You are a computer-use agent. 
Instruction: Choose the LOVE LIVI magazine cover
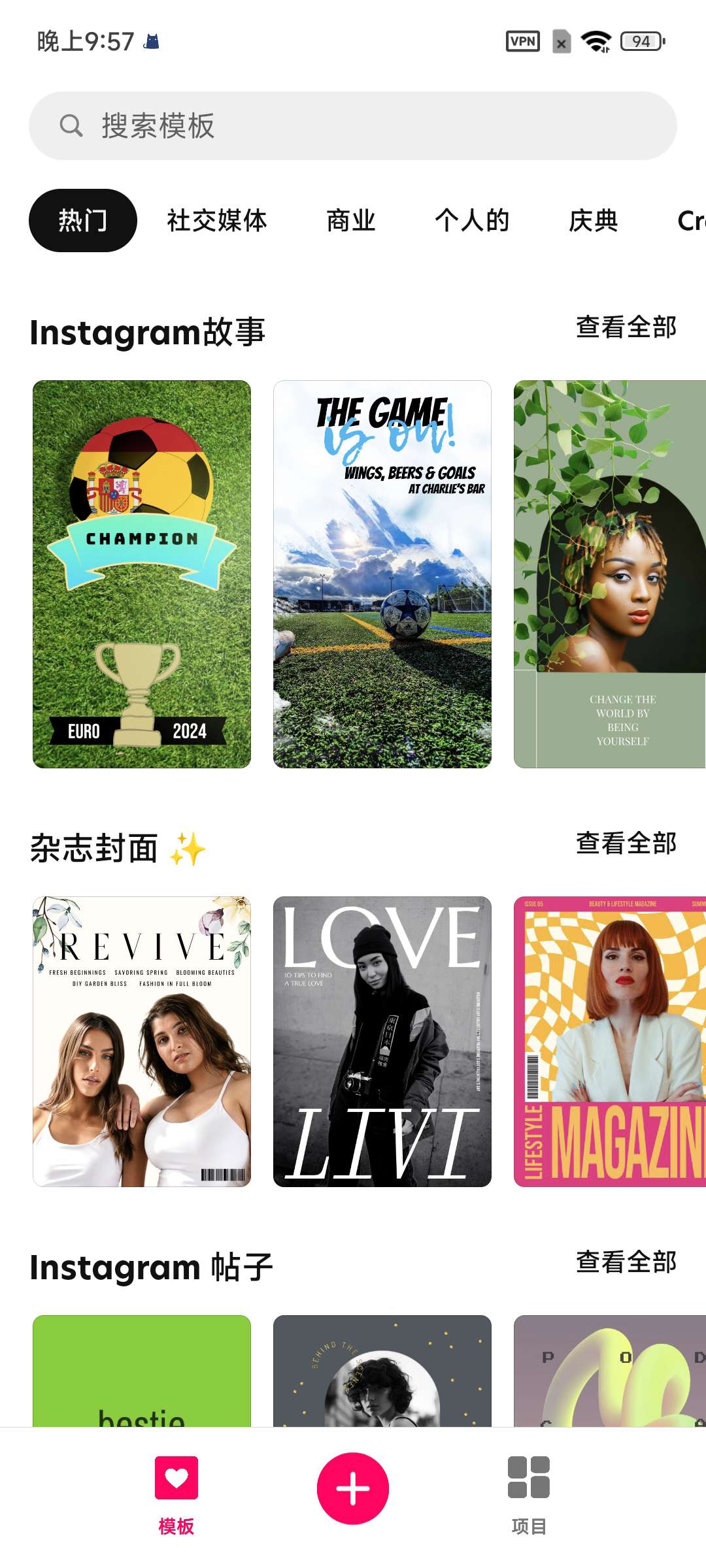(x=382, y=1041)
